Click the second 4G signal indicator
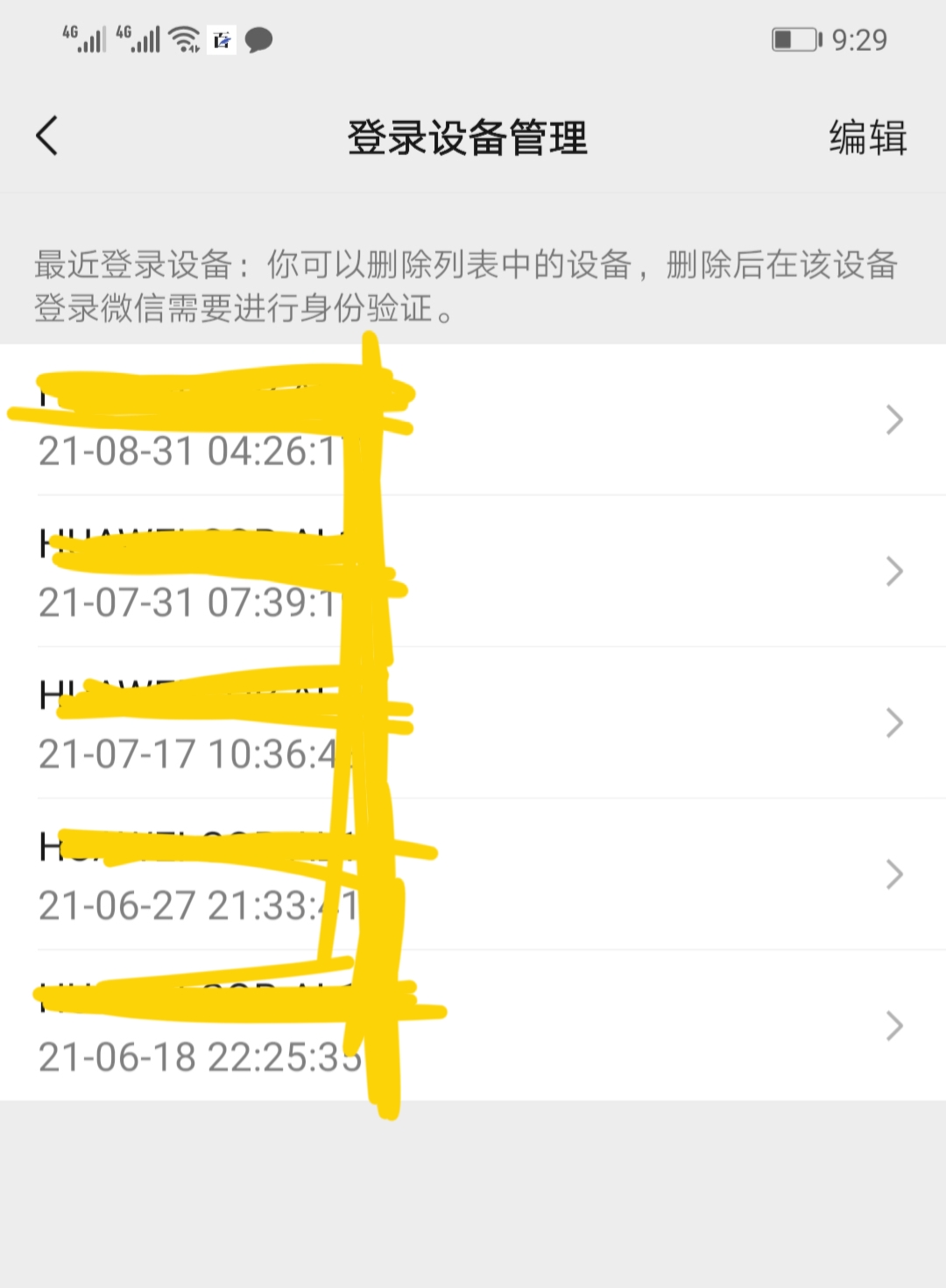 coord(140,38)
